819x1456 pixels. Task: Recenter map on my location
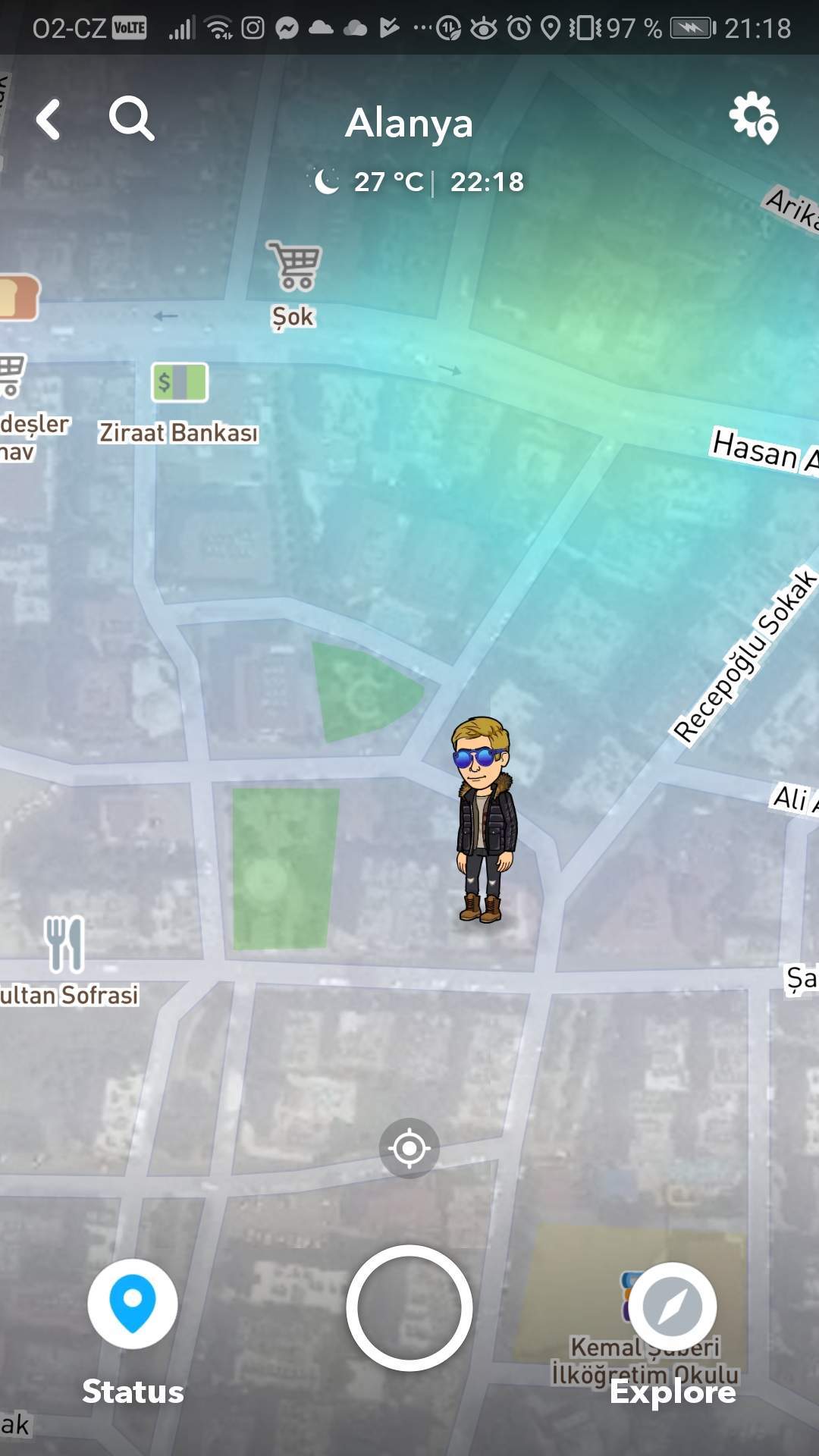tap(409, 1148)
